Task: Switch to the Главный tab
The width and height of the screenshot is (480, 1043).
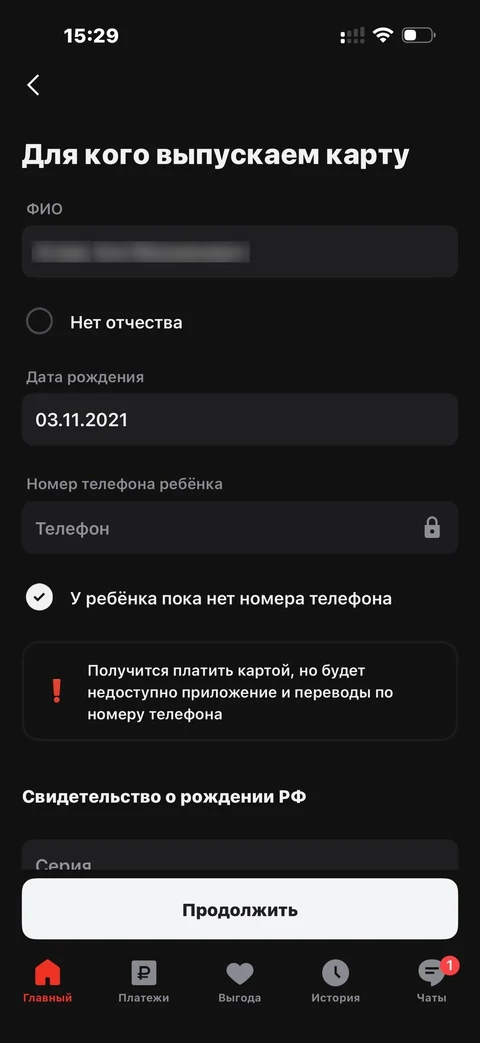Action: coord(47,981)
